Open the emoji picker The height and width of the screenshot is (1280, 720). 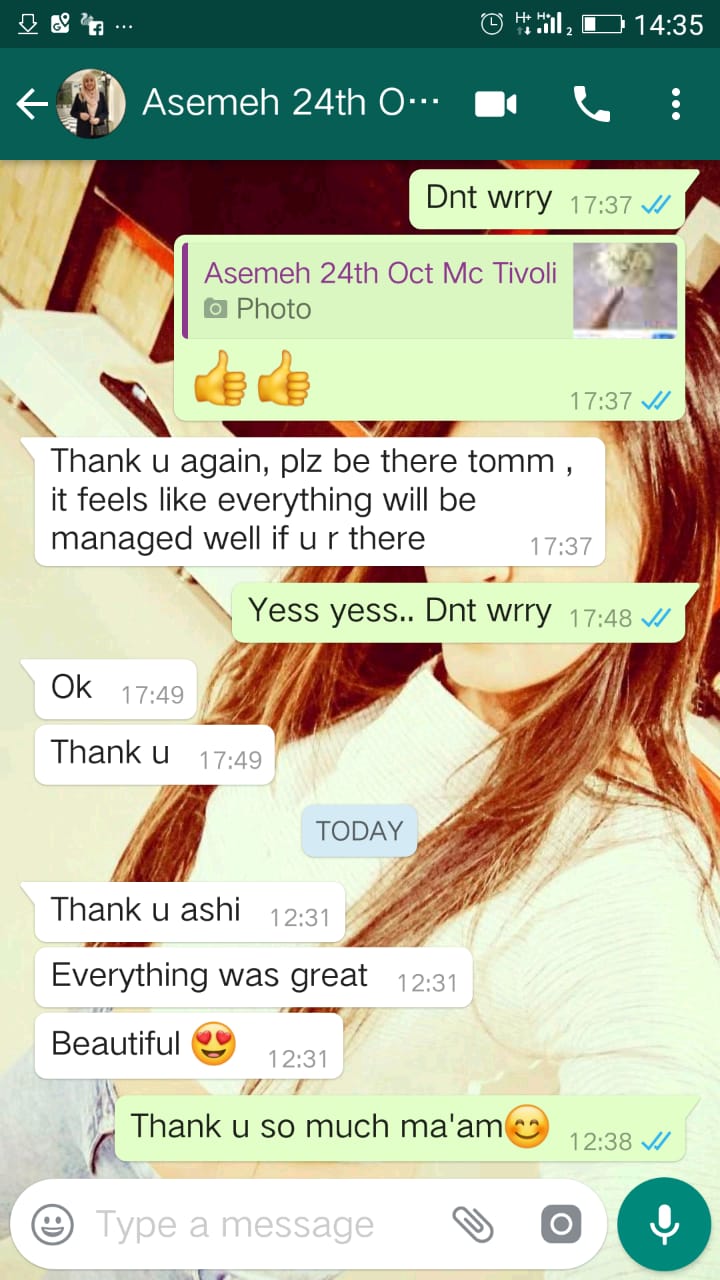pyautogui.click(x=53, y=1224)
